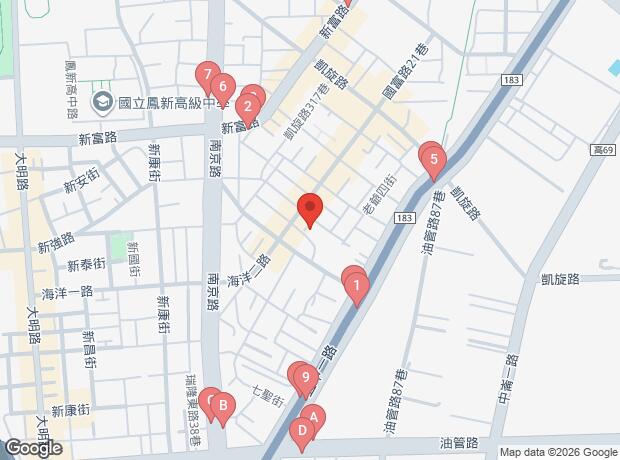The image size is (620, 460).
Task: Open marker number 1 pin
Action: (357, 286)
